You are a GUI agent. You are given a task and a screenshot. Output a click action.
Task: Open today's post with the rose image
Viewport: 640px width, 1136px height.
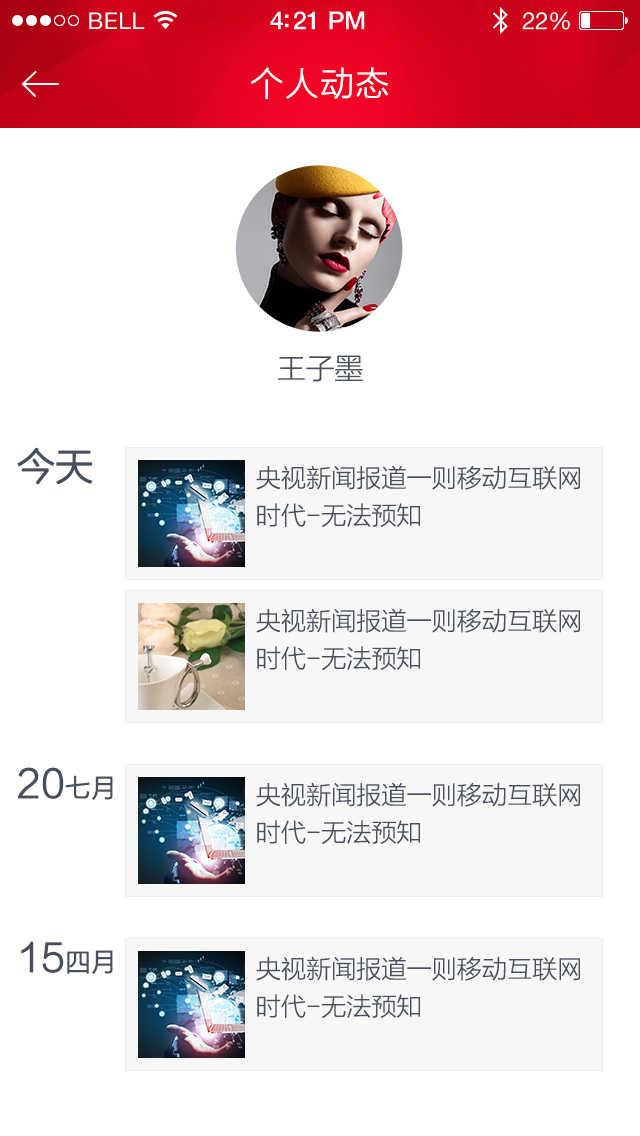364,656
